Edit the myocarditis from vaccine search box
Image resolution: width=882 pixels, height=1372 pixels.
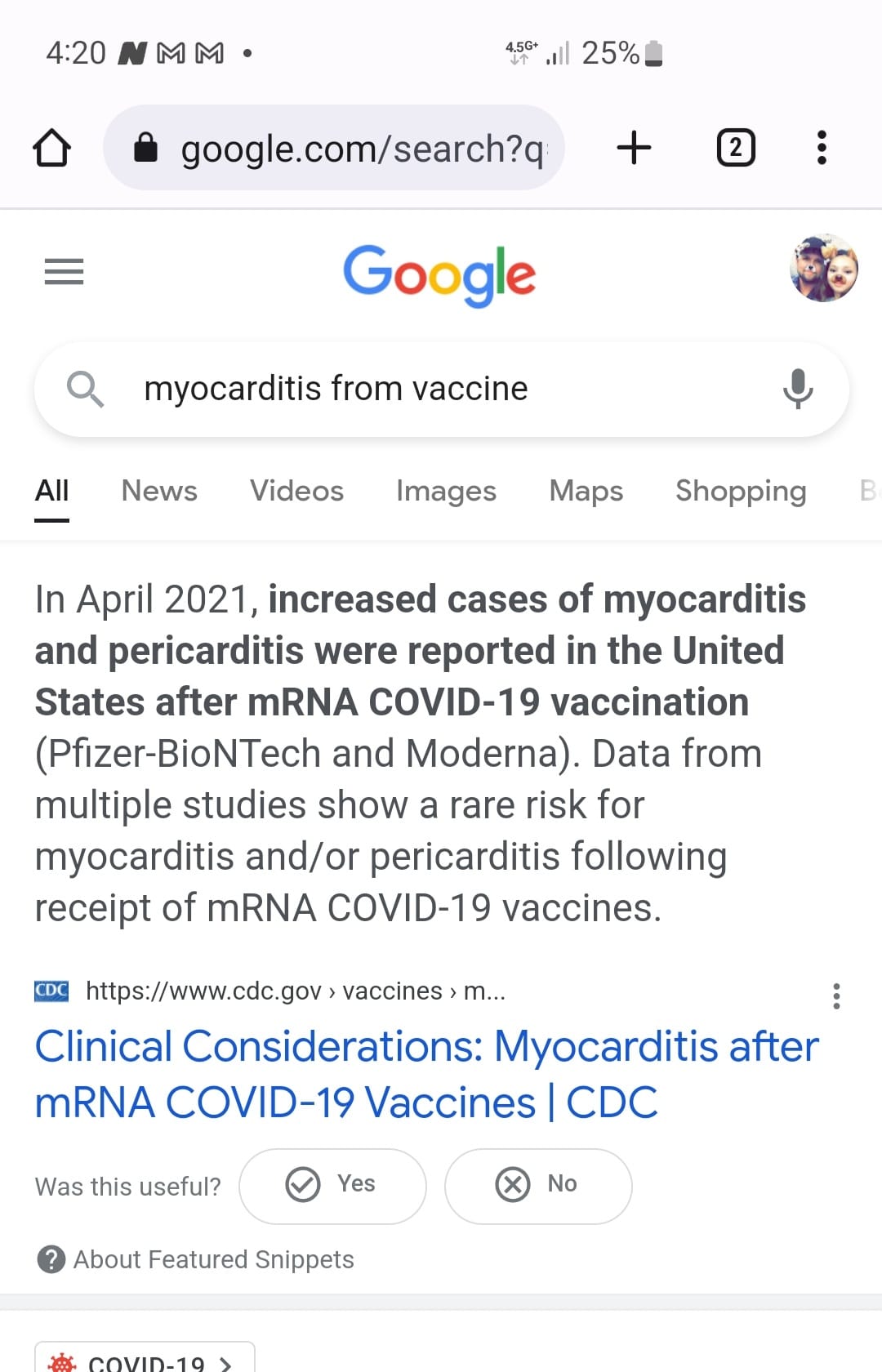pyautogui.click(x=441, y=389)
